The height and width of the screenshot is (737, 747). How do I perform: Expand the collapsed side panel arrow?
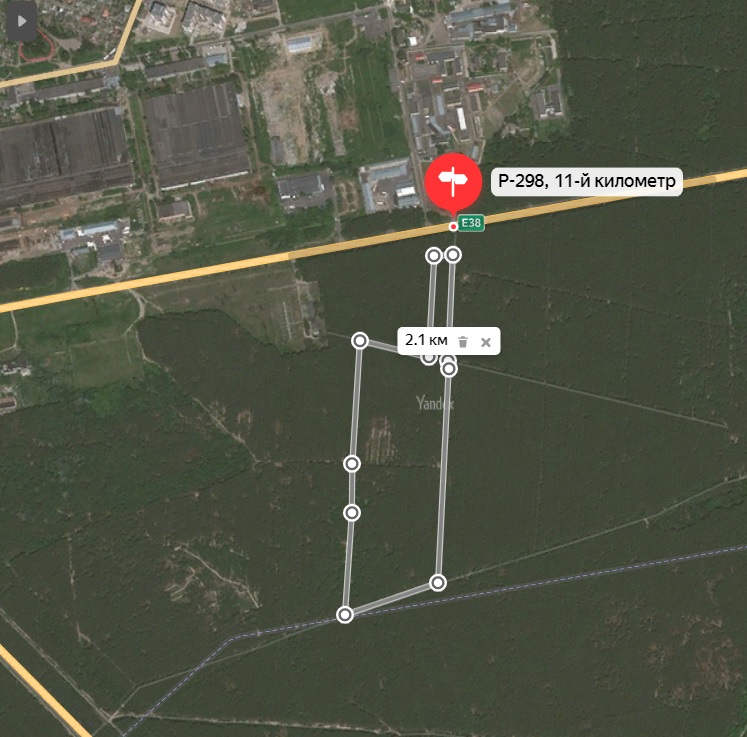[22, 20]
